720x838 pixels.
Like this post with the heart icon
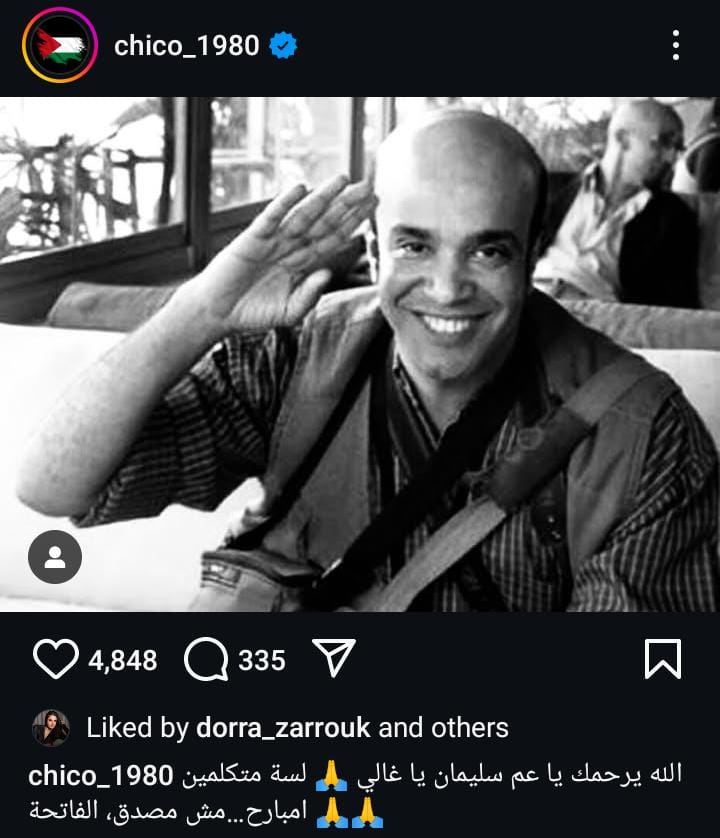55,660
